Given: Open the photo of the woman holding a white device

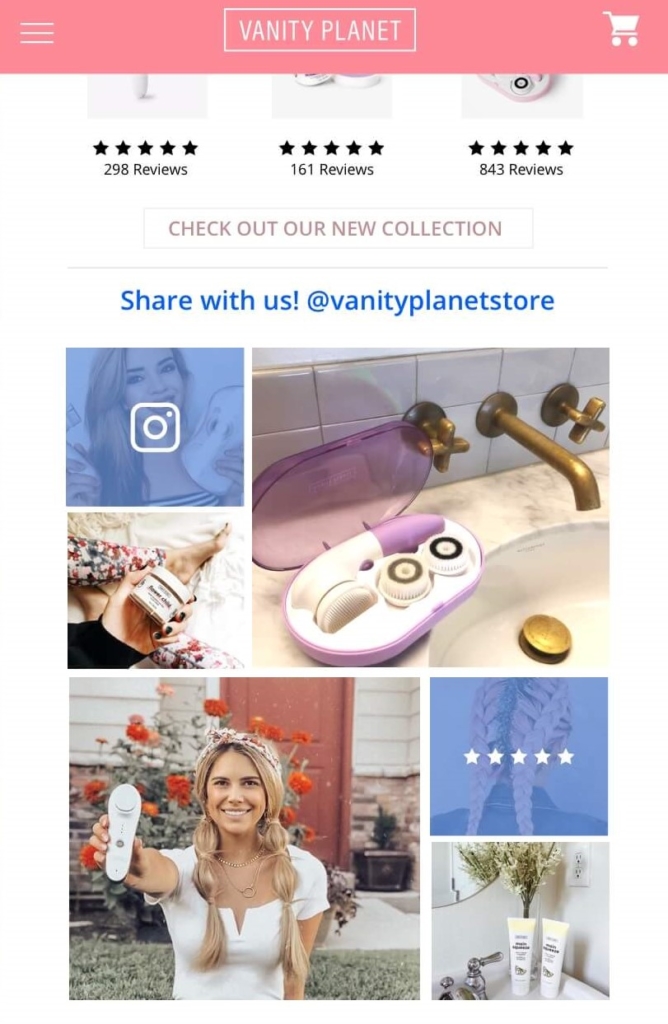Looking at the screenshot, I should (244, 838).
